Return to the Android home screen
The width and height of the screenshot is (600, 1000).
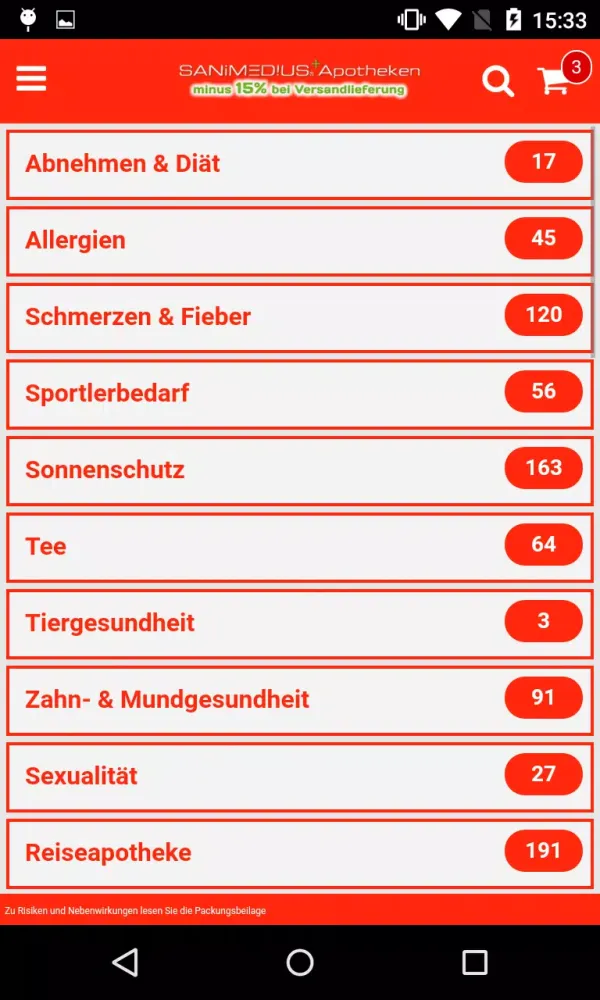(300, 962)
